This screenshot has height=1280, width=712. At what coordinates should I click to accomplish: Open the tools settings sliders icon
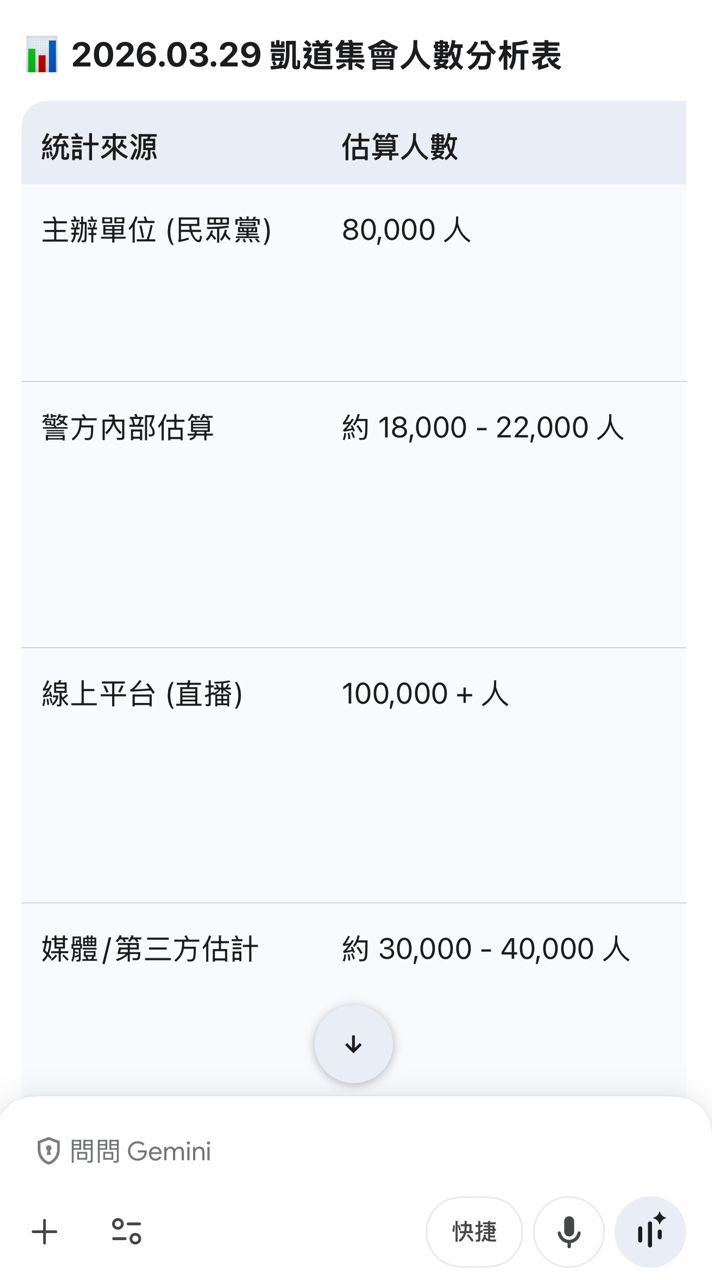(x=126, y=1231)
